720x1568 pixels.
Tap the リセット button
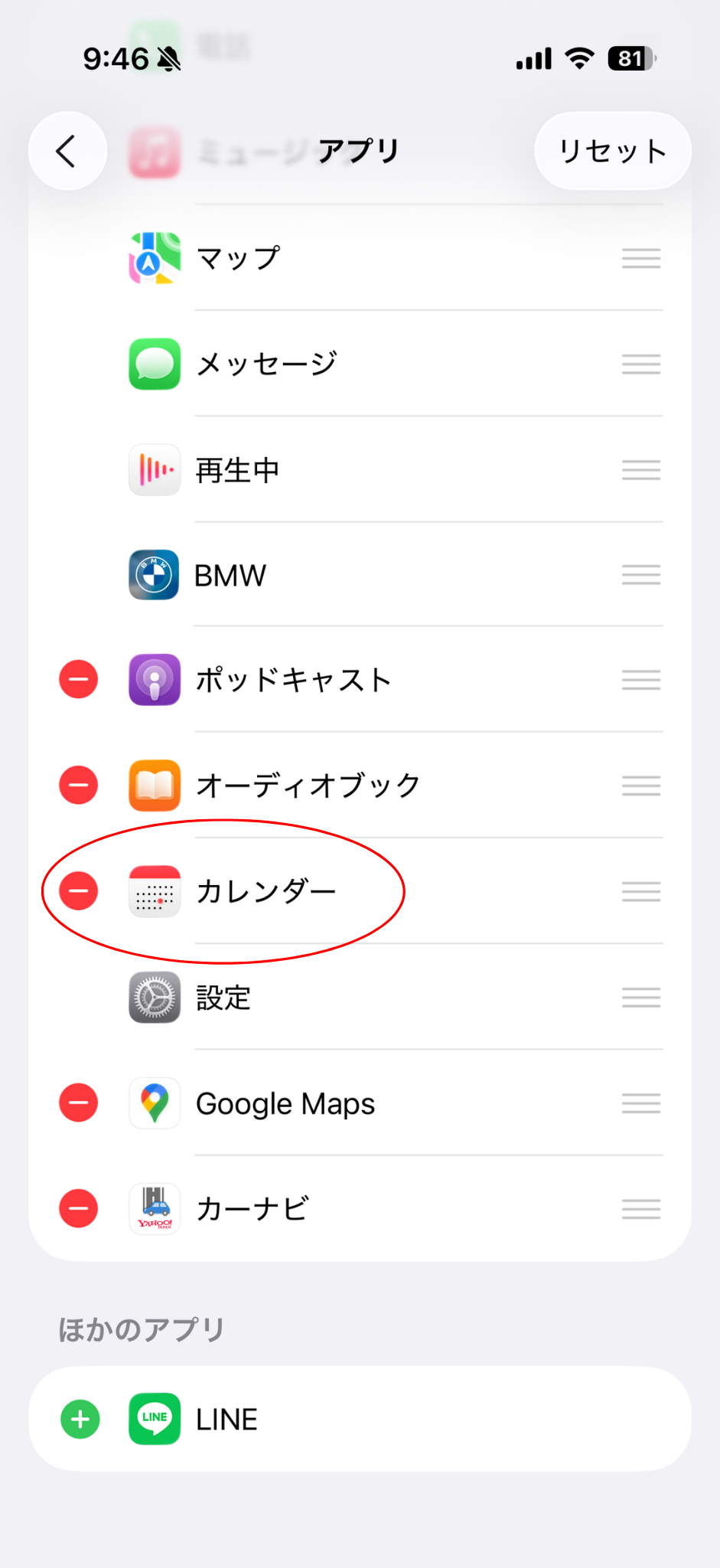[x=612, y=151]
